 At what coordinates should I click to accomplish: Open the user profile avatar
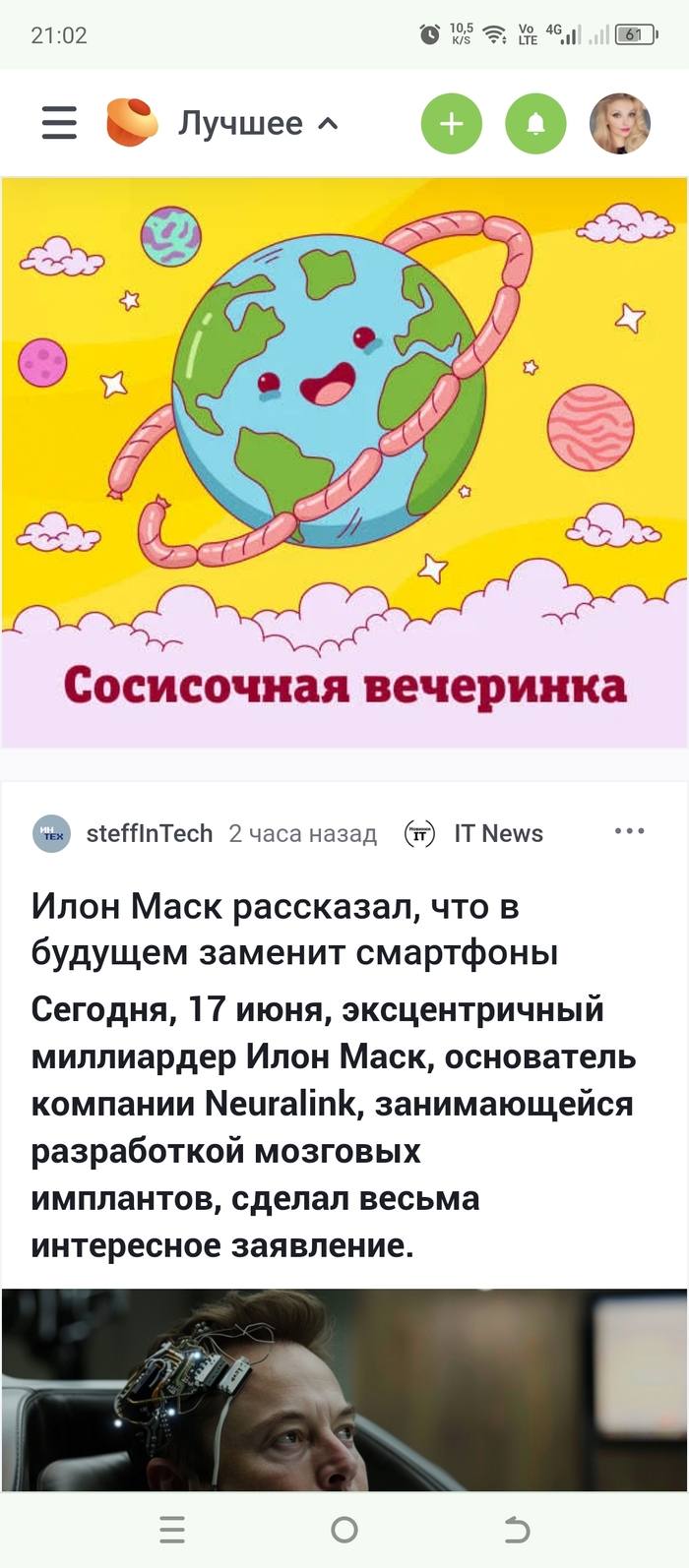619,123
